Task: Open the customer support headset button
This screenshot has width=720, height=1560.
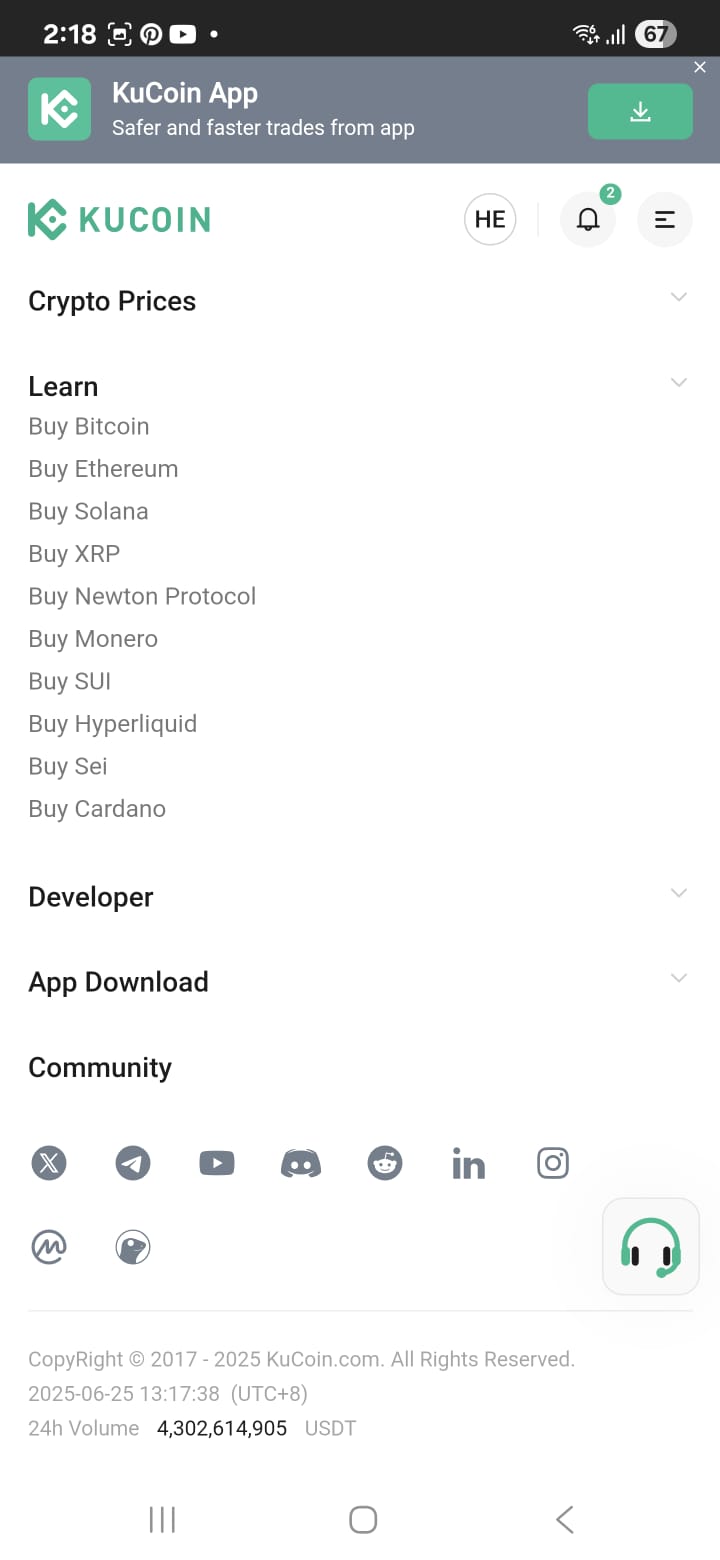Action: click(x=651, y=1246)
